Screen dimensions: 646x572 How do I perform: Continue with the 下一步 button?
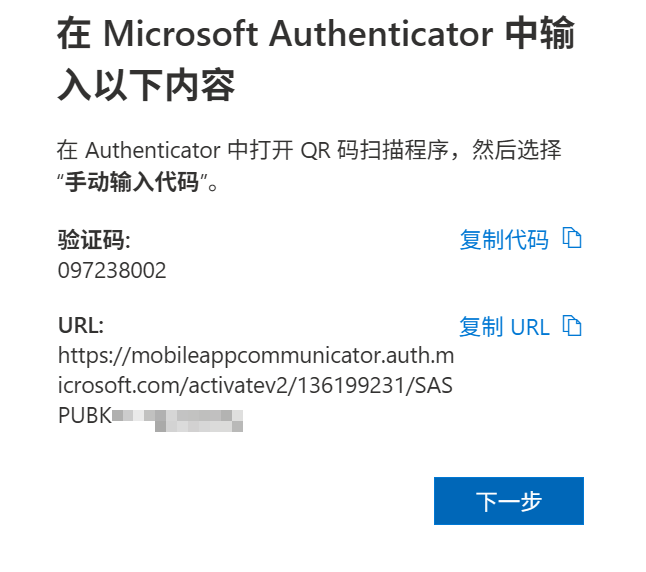click(x=509, y=501)
